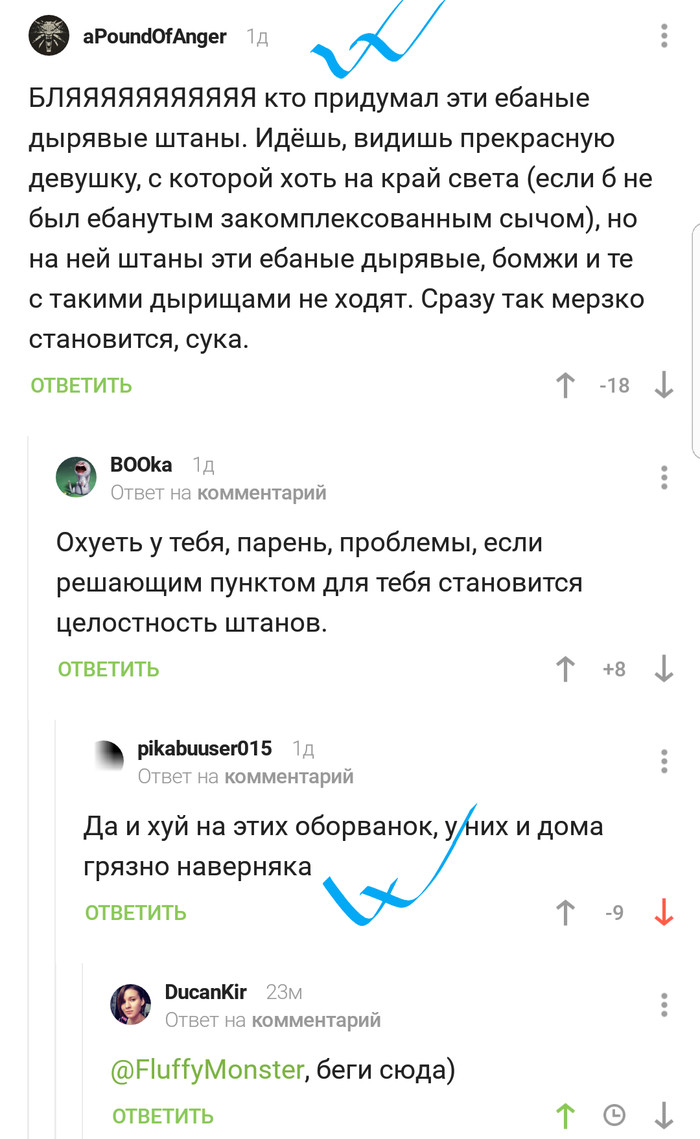Reply to aPoundOfAnger's comment
This screenshot has width=700, height=1139.
point(81,385)
